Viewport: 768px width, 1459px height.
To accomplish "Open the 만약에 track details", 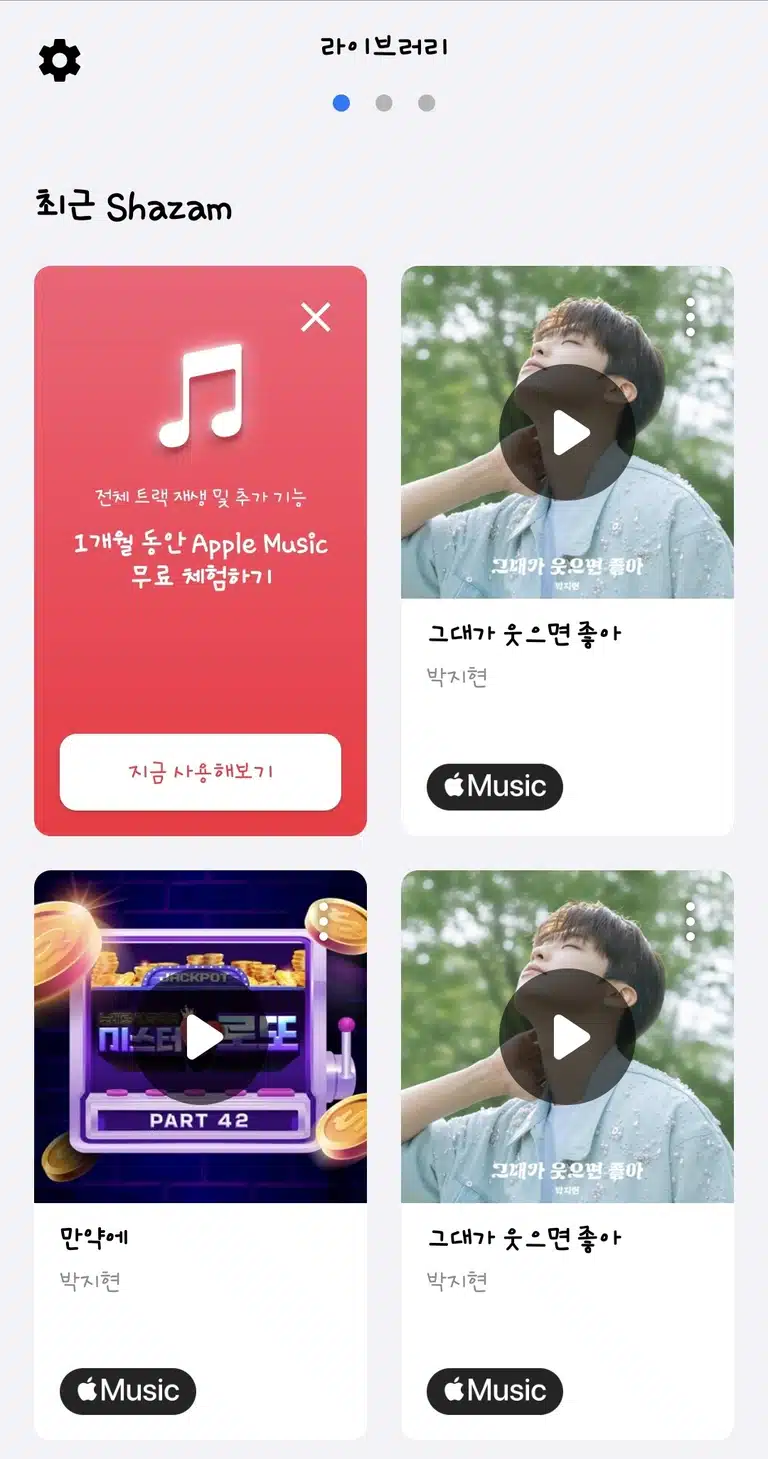I will (95, 1238).
